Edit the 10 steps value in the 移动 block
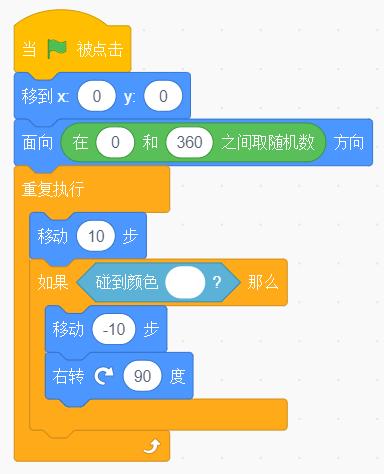 click(96, 236)
